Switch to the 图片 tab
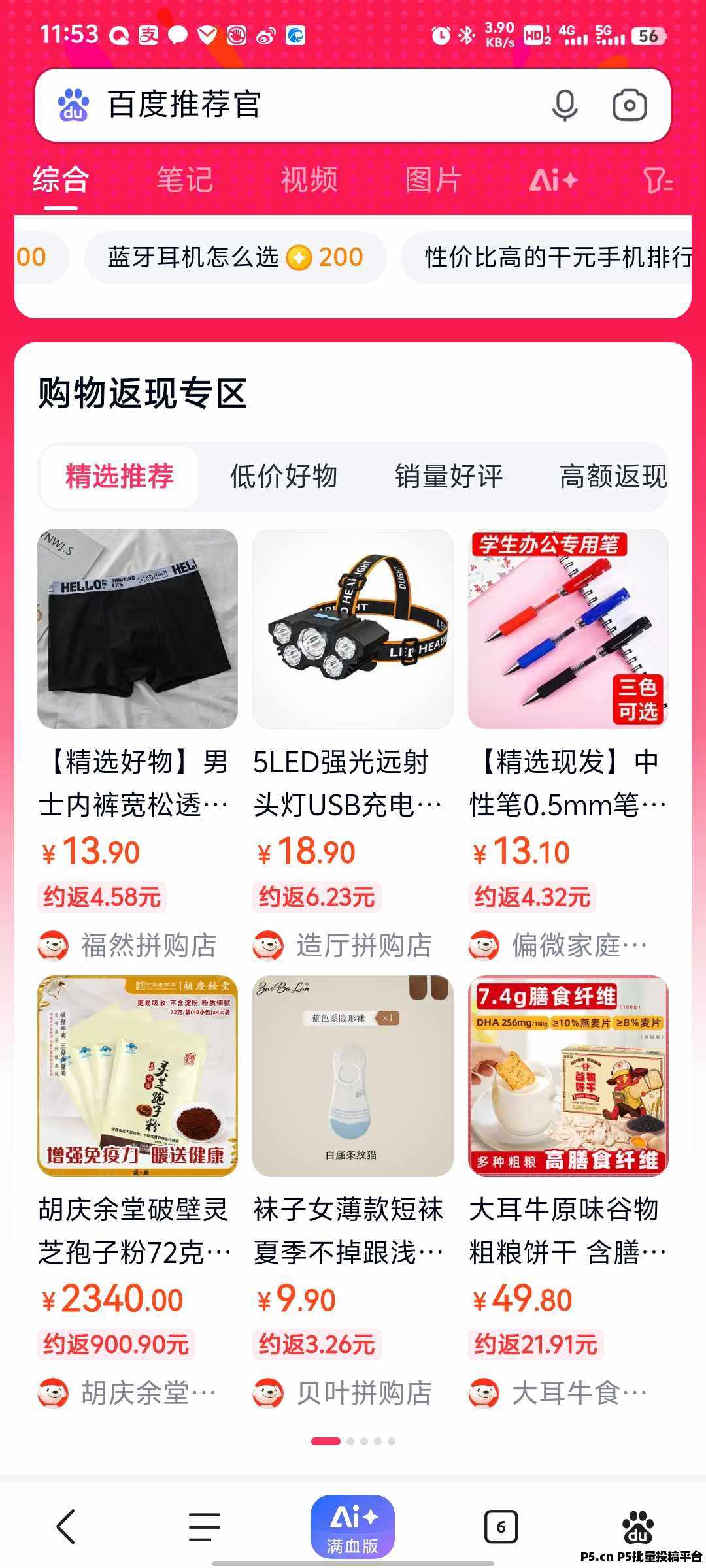 pyautogui.click(x=433, y=180)
